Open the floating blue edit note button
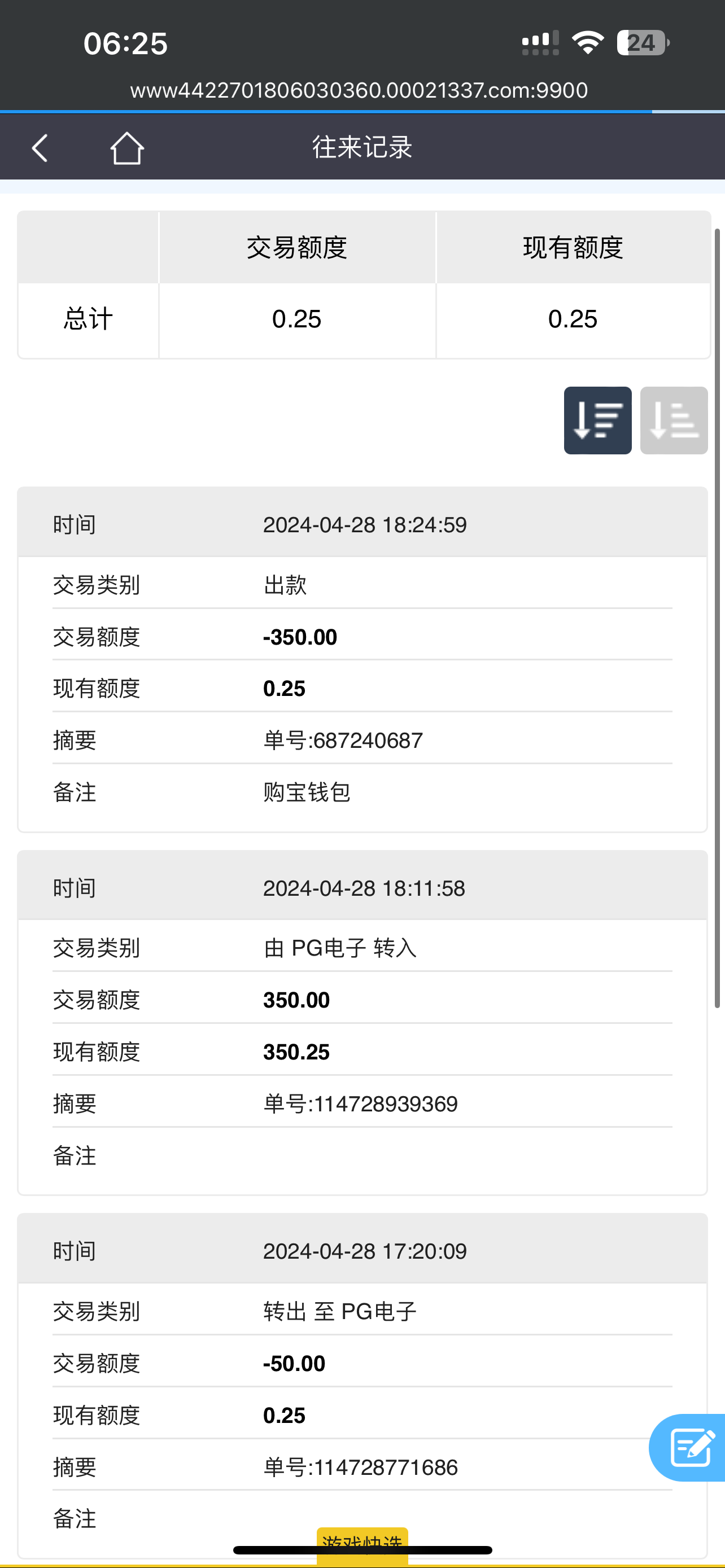The height and width of the screenshot is (1568, 725). click(x=691, y=1447)
